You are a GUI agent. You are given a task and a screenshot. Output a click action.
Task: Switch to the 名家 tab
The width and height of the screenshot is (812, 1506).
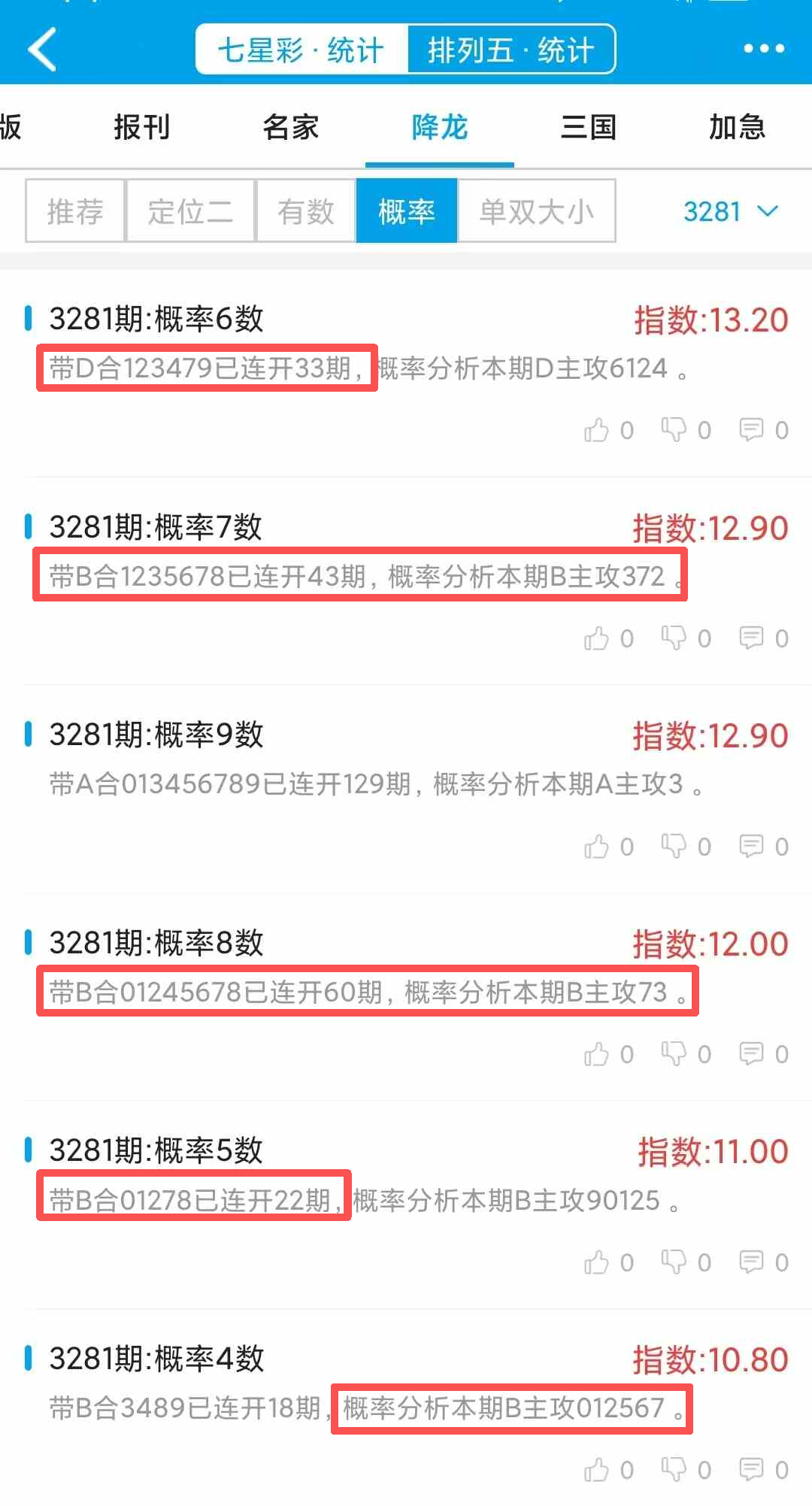click(290, 127)
